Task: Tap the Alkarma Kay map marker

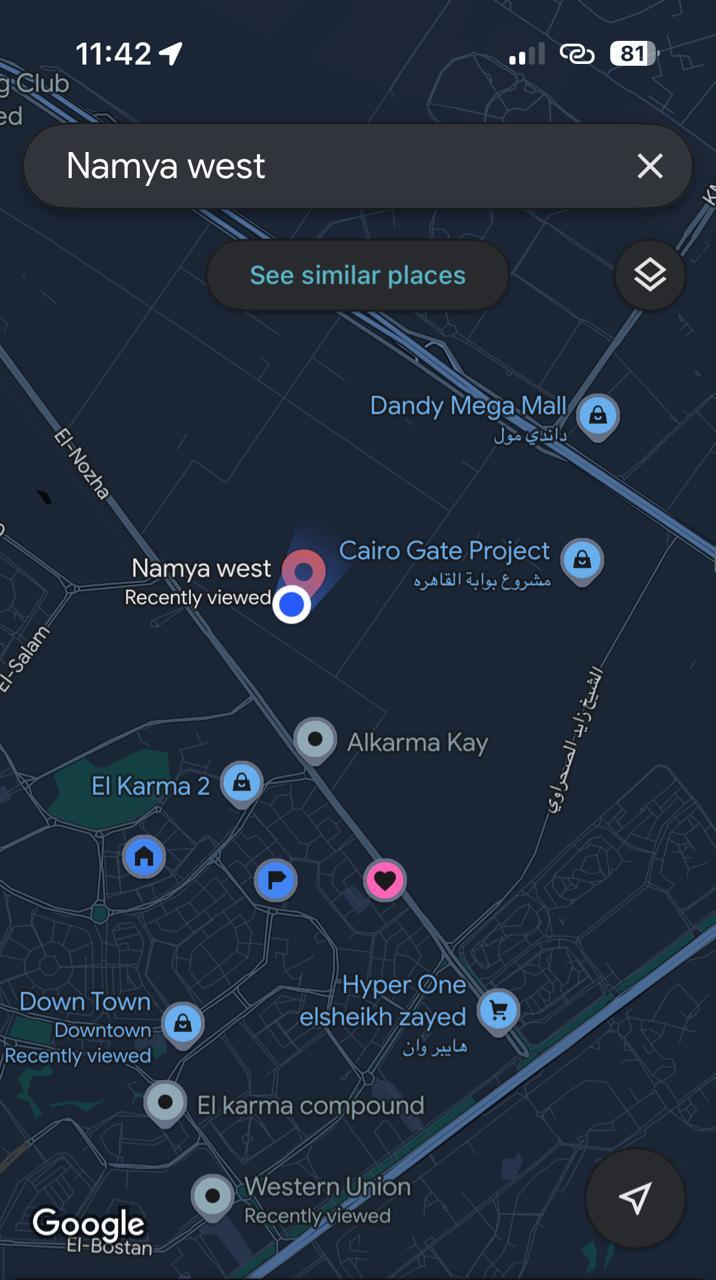Action: click(x=316, y=740)
